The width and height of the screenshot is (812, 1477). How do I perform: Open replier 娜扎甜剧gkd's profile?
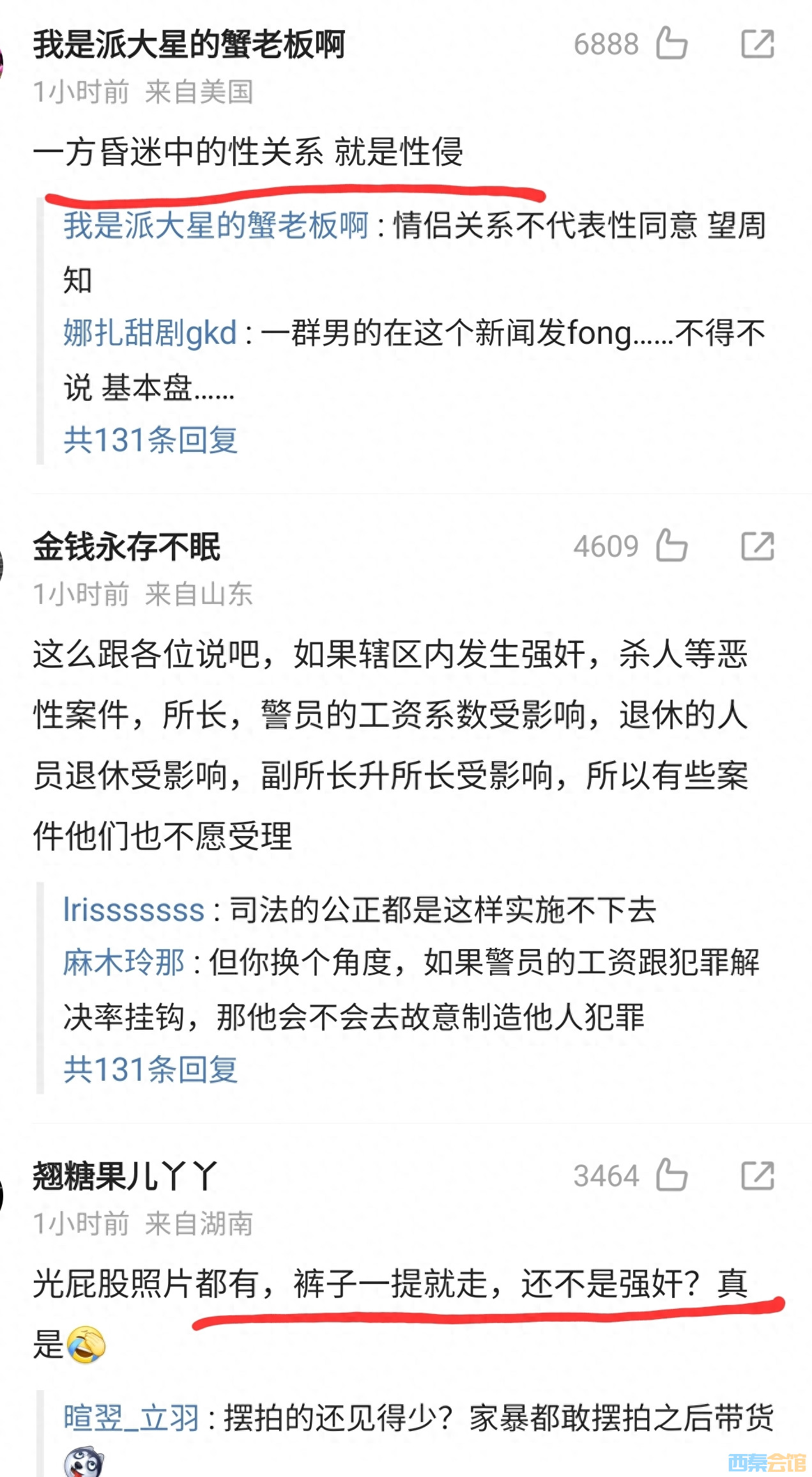[x=149, y=333]
